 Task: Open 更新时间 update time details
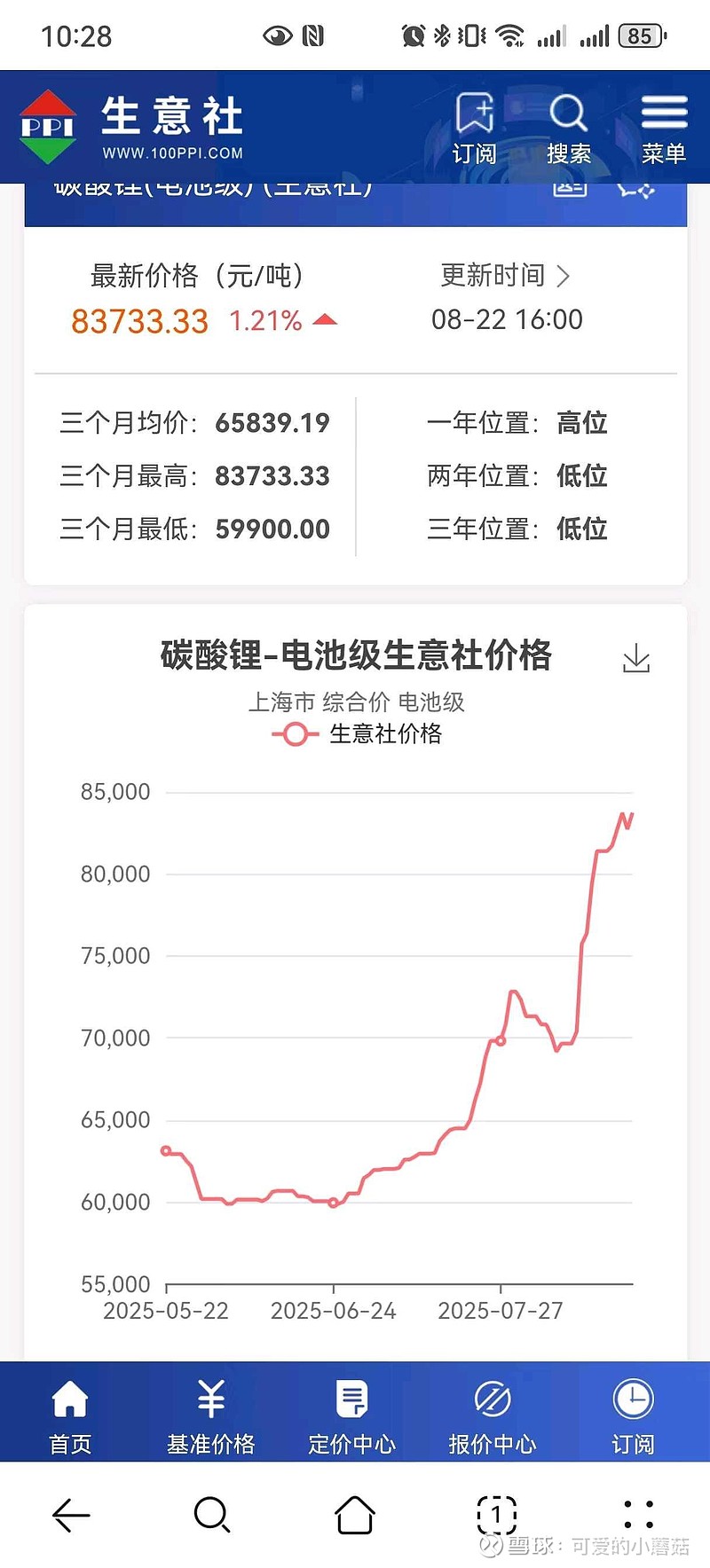505,276
